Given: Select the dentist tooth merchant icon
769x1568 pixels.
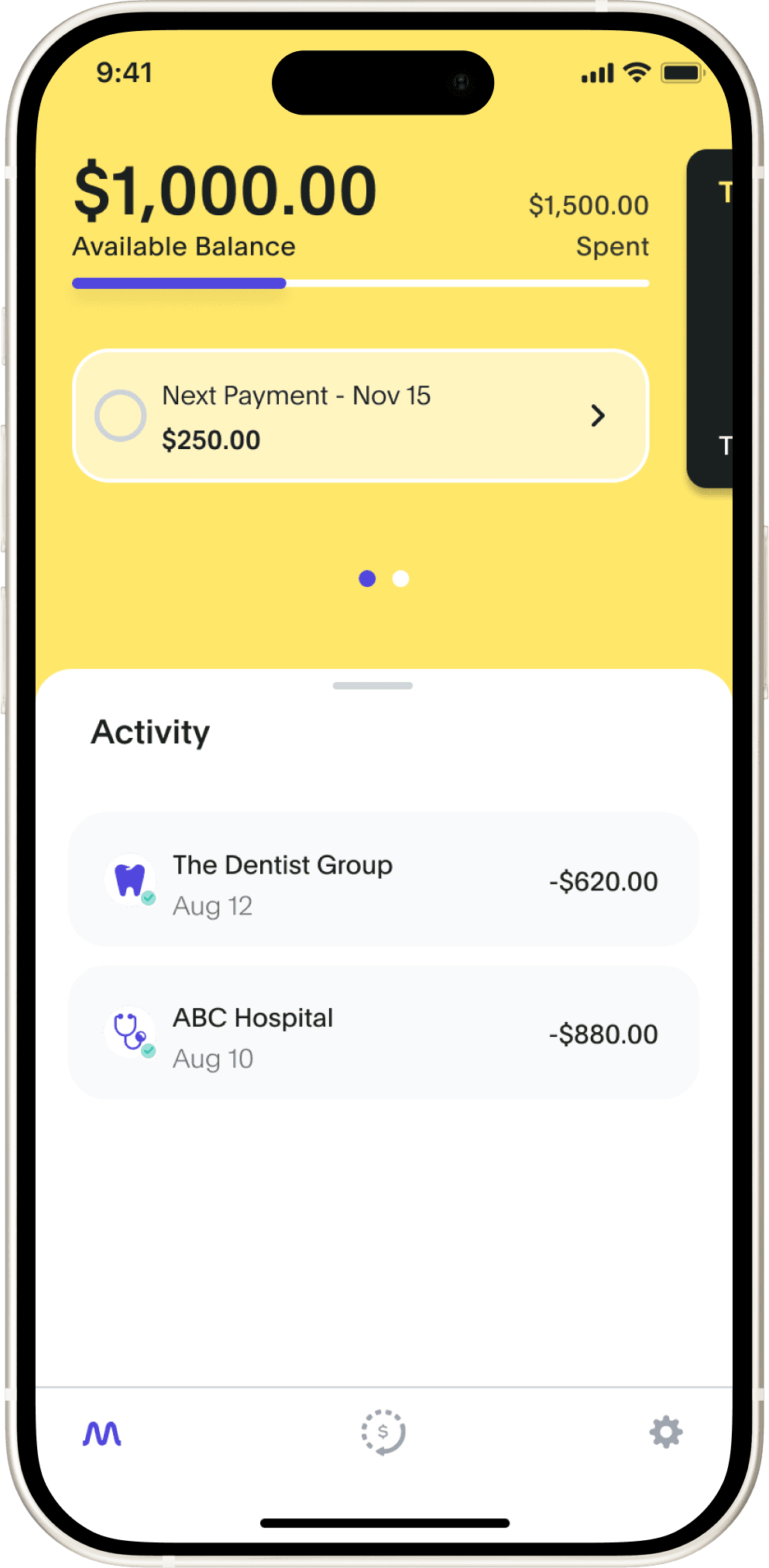Looking at the screenshot, I should (x=130, y=880).
